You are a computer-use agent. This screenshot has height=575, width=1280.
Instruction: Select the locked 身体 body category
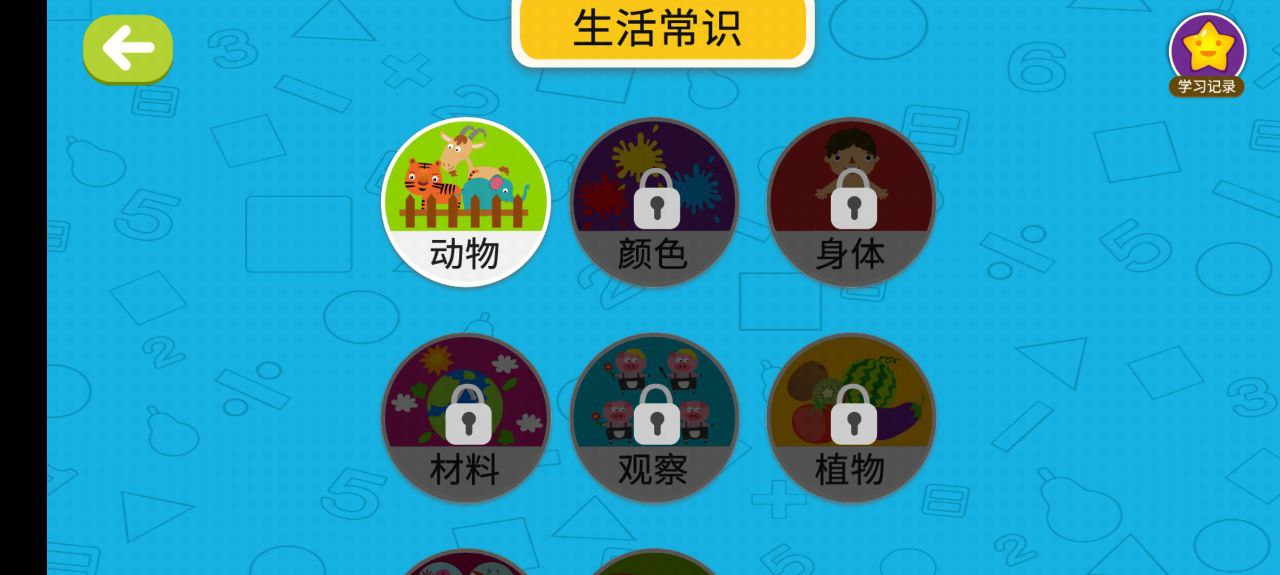[851, 202]
